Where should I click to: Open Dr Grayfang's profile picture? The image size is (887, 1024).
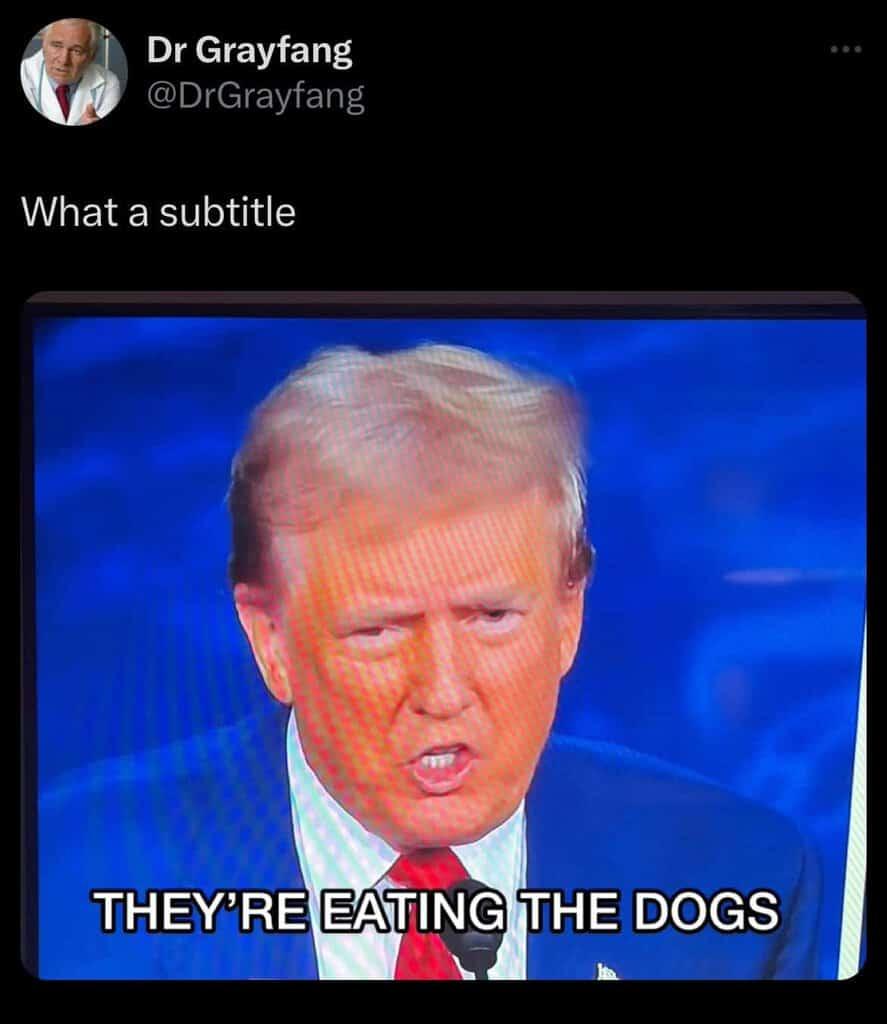coord(73,72)
